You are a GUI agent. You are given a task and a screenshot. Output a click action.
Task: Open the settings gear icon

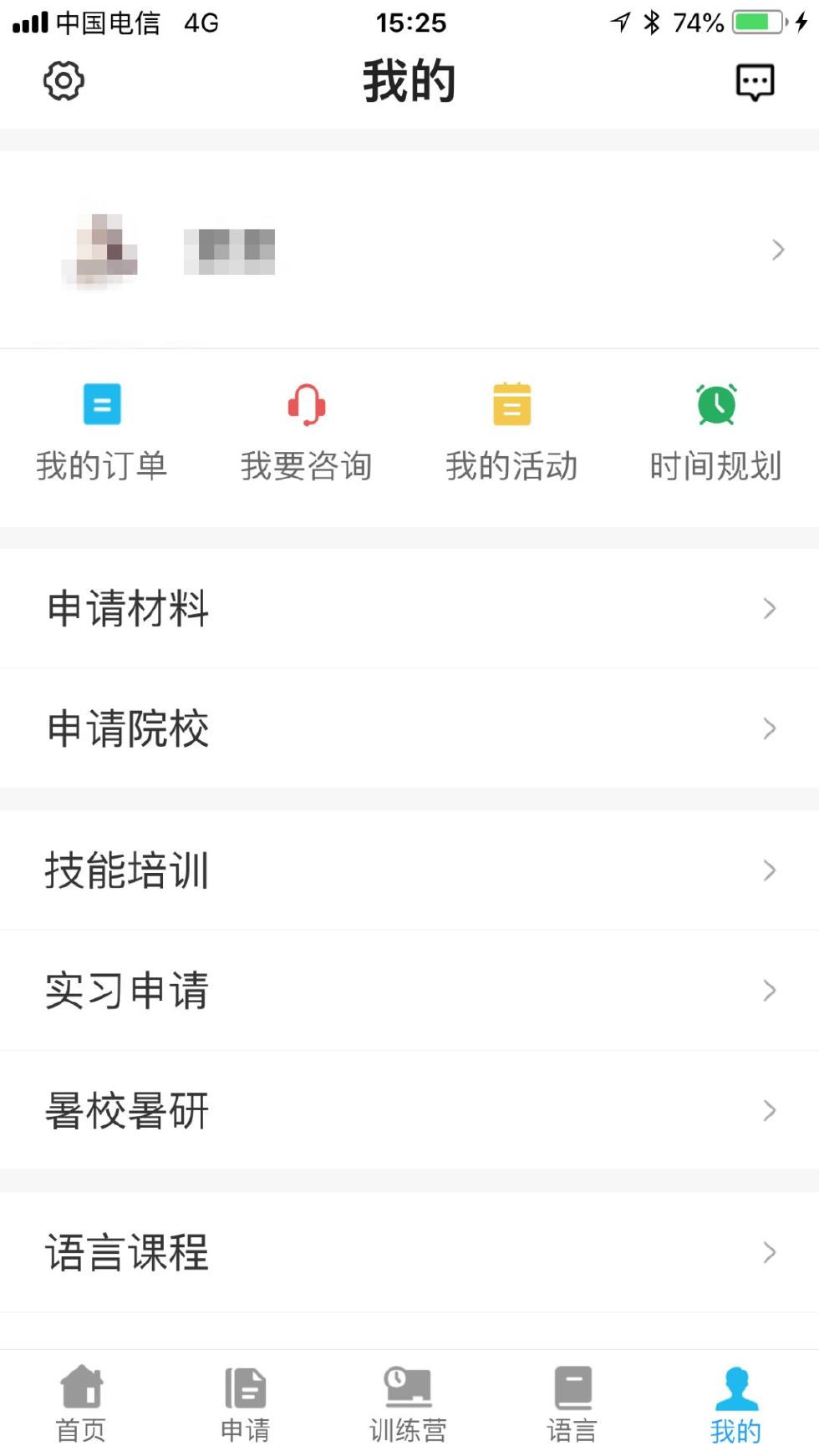point(64,81)
